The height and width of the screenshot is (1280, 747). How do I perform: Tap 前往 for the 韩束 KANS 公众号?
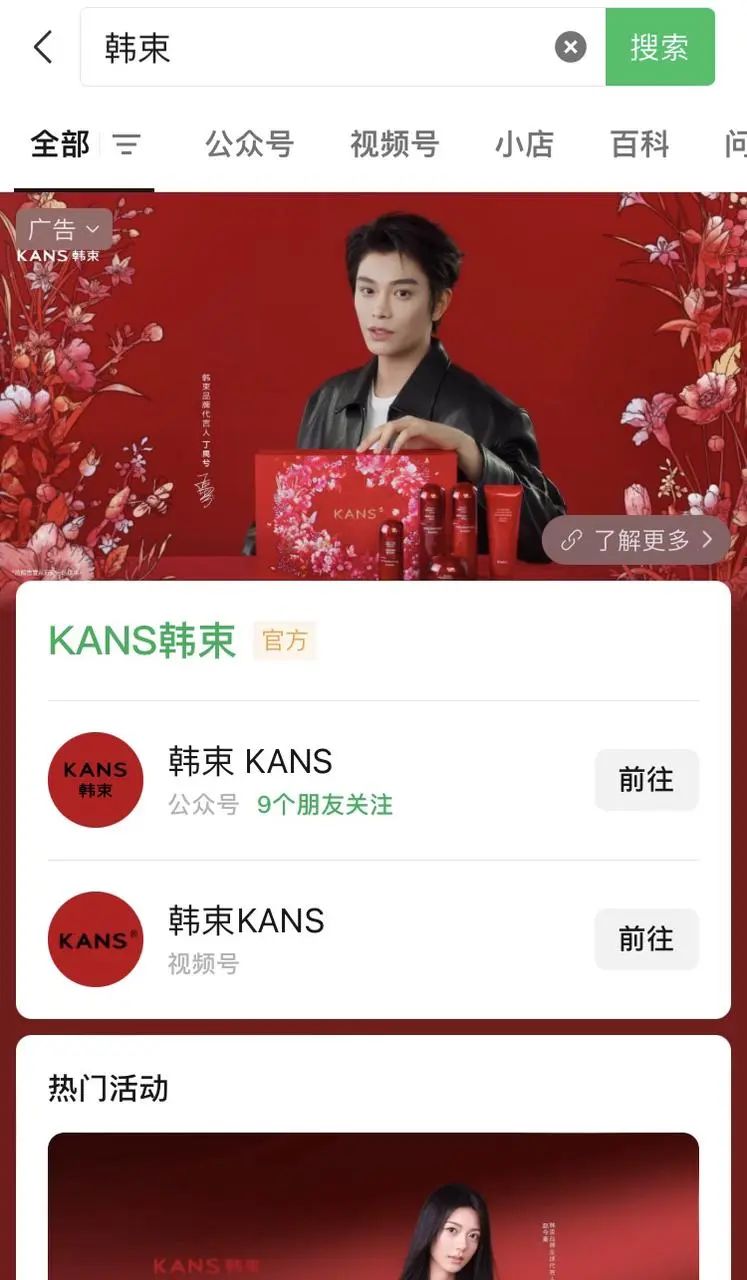[x=646, y=780]
